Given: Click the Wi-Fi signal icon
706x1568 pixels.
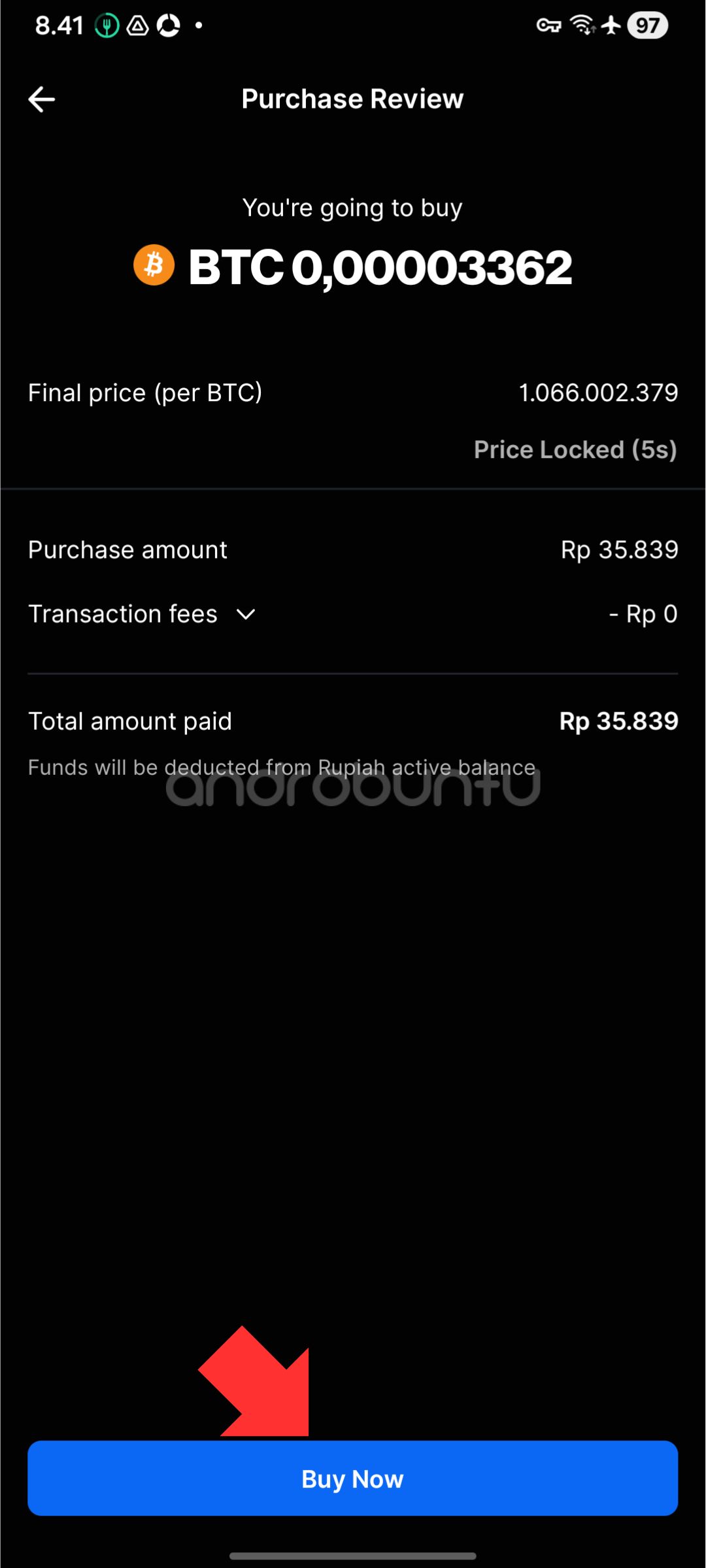Looking at the screenshot, I should coord(582,25).
